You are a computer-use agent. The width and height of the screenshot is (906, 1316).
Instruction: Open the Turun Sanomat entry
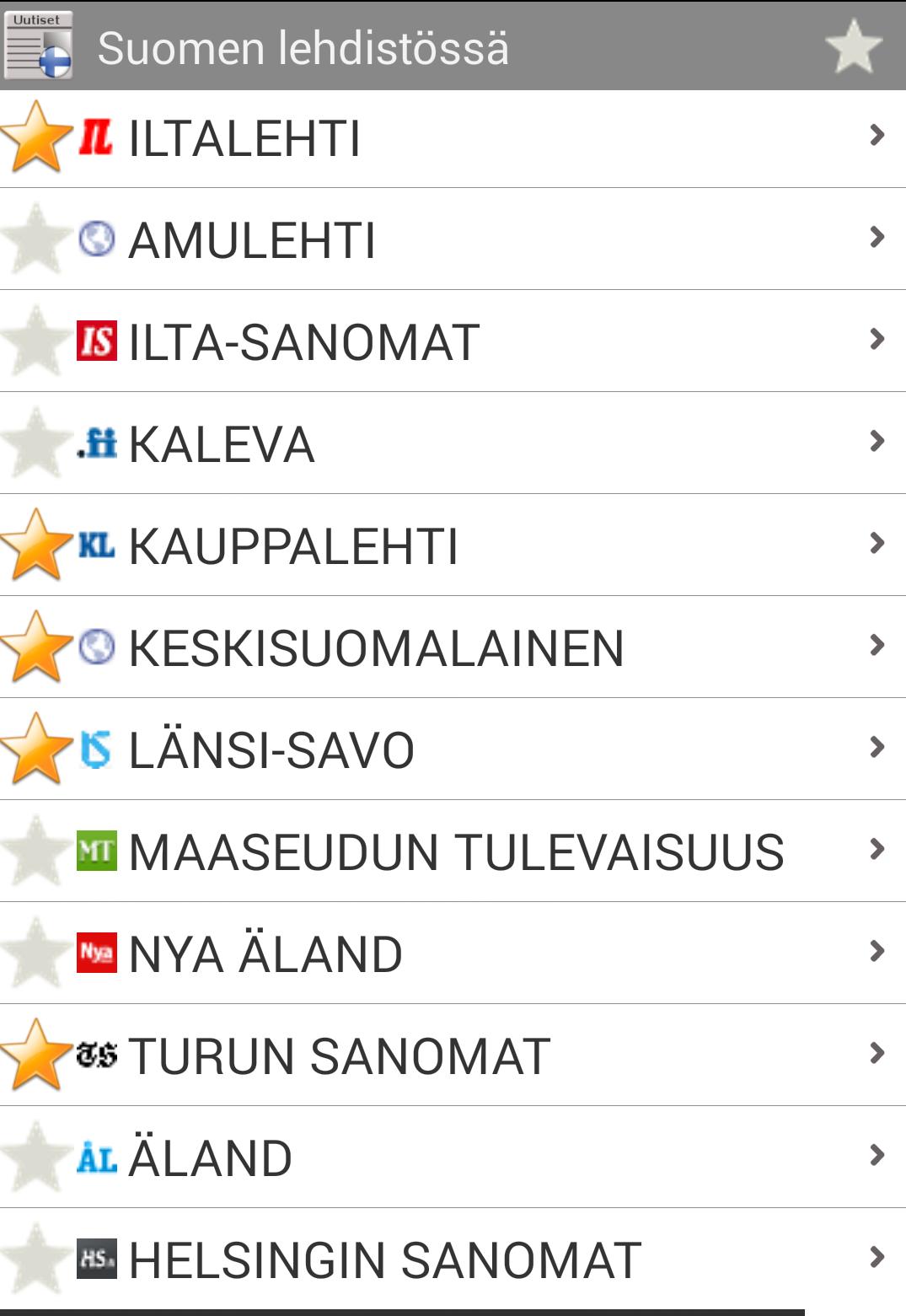337,1054
